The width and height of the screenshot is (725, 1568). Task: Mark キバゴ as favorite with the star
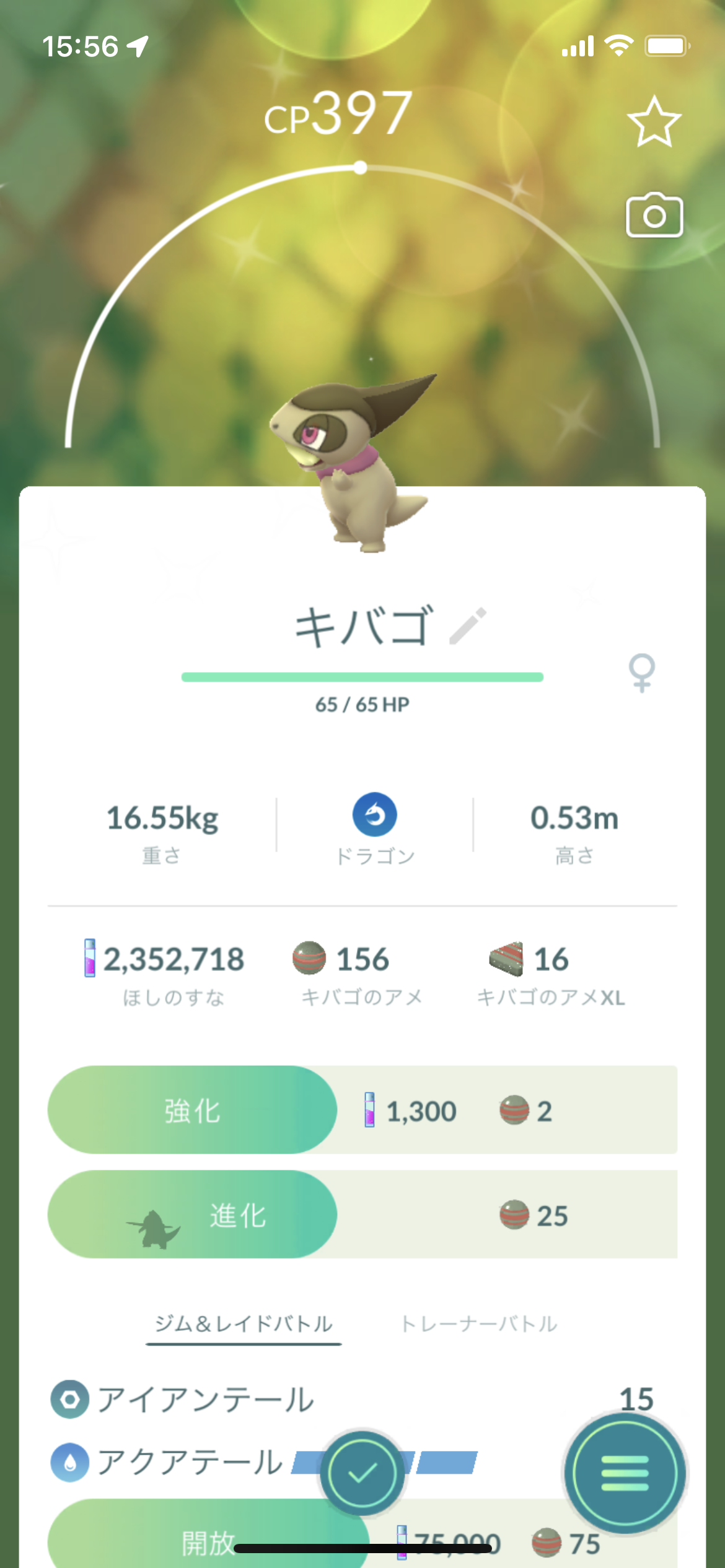pyautogui.click(x=654, y=121)
